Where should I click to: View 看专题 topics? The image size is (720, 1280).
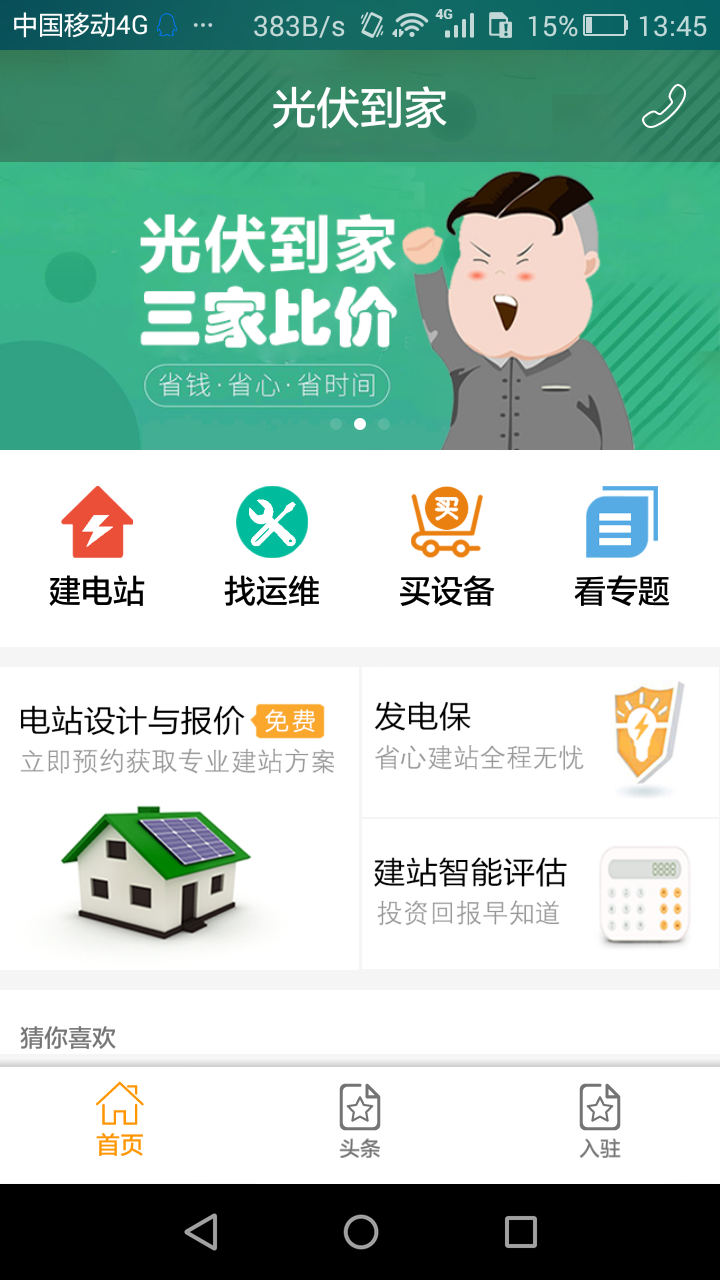click(621, 548)
